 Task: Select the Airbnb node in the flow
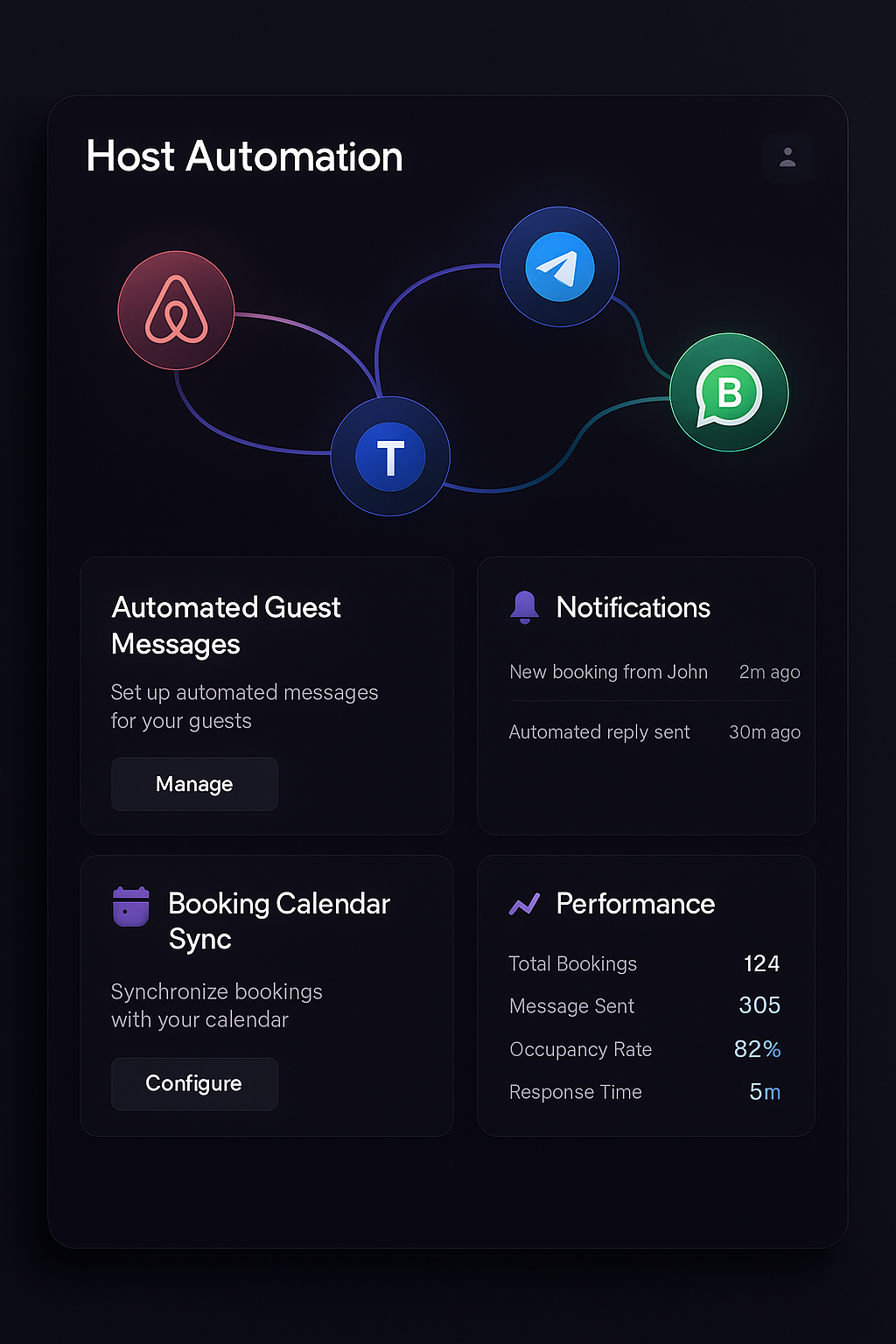[176, 311]
